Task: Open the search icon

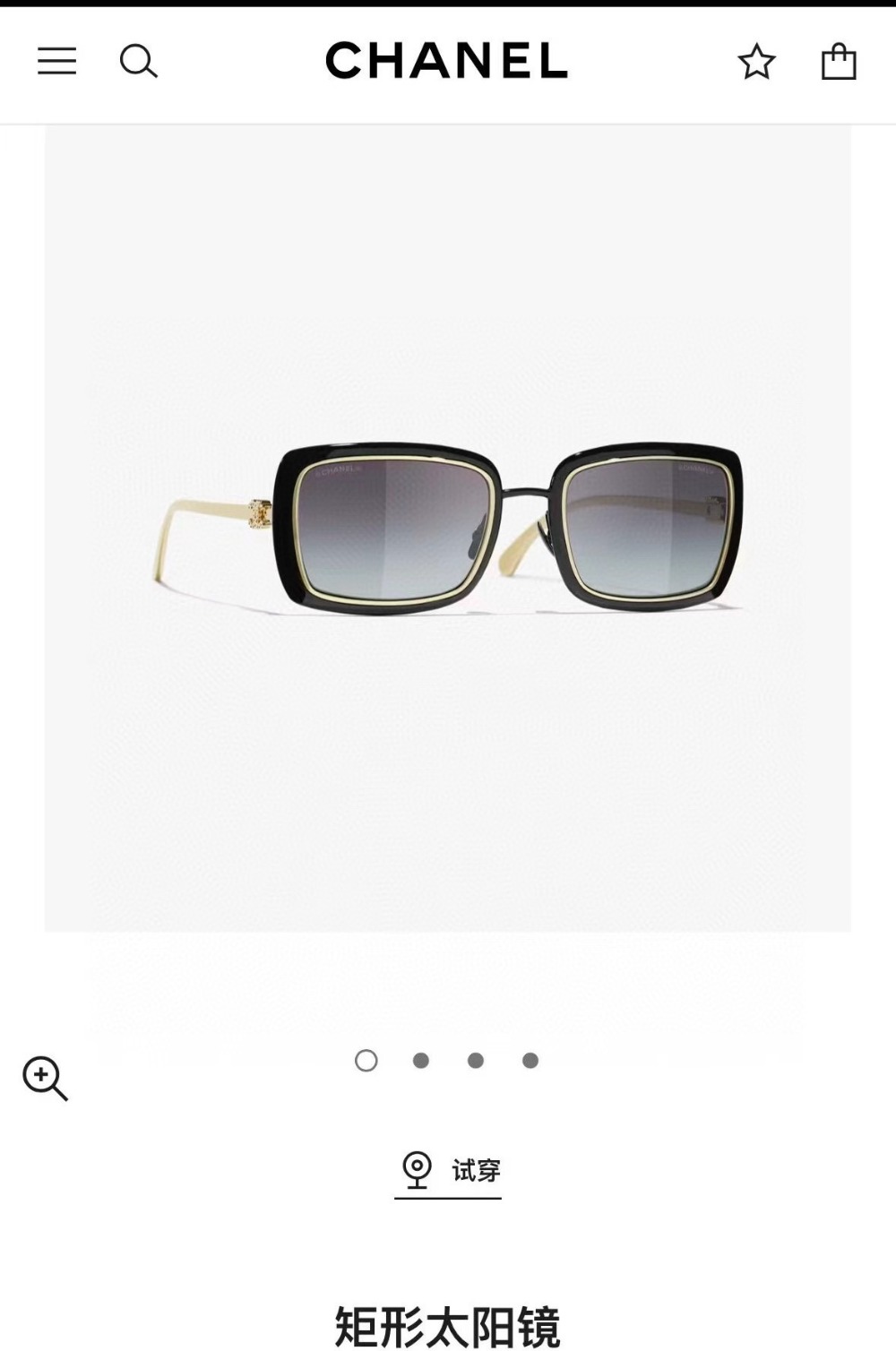Action: coord(139,62)
